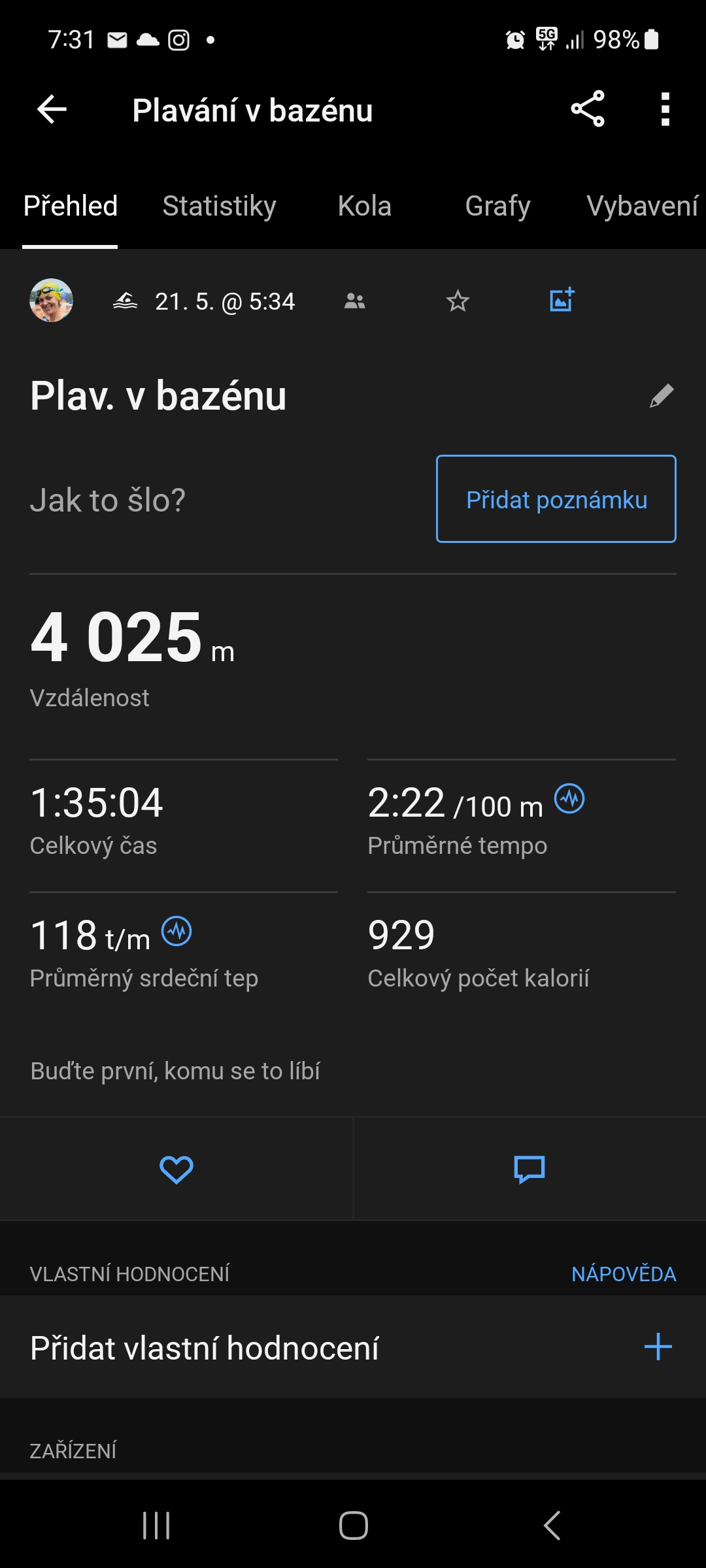Switch to the Statistiky tab
The height and width of the screenshot is (1568, 706).
point(219,206)
